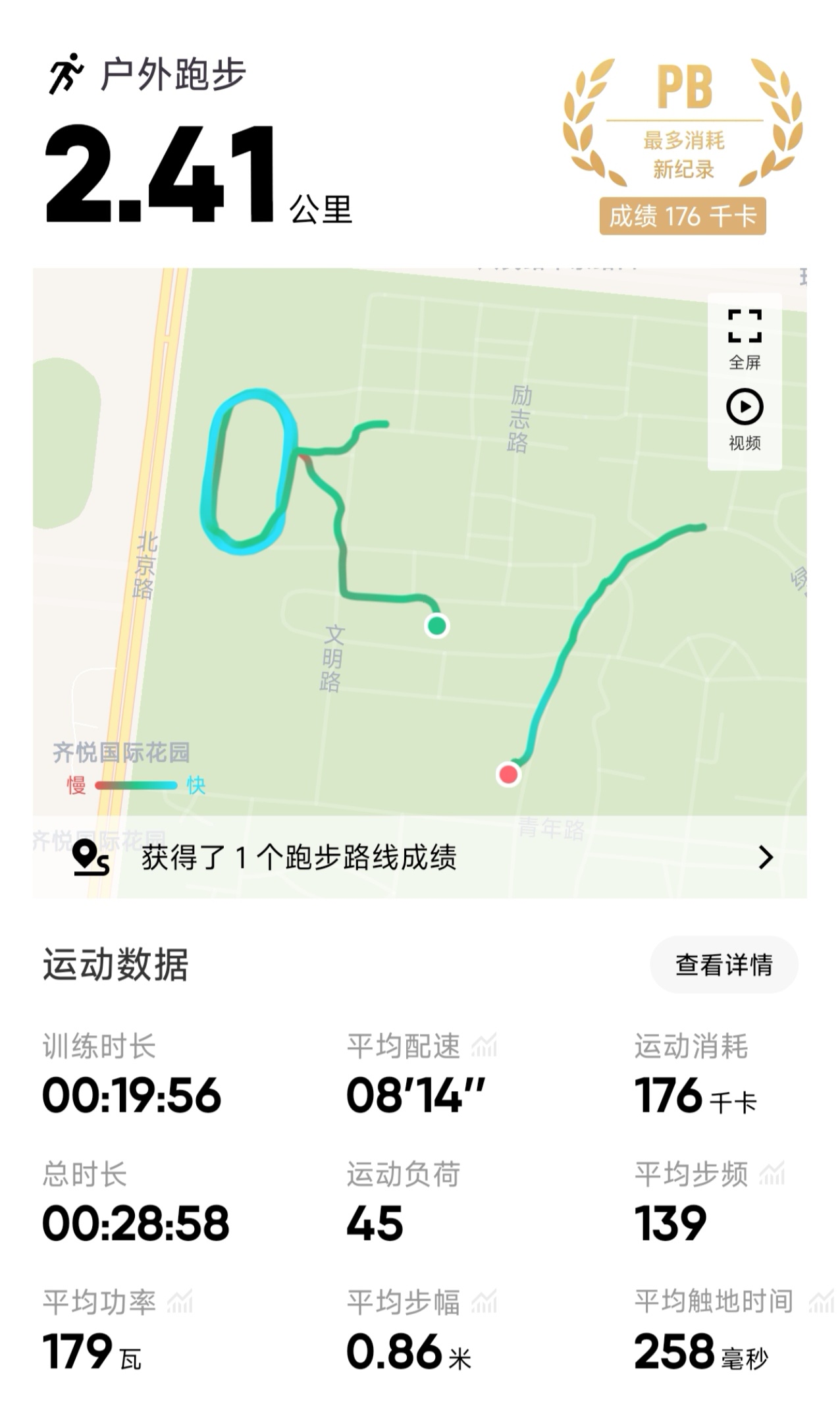Tap 查看详情 to view workout details
Image resolution: width=840 pixels, height=1404 pixels.
[x=723, y=965]
